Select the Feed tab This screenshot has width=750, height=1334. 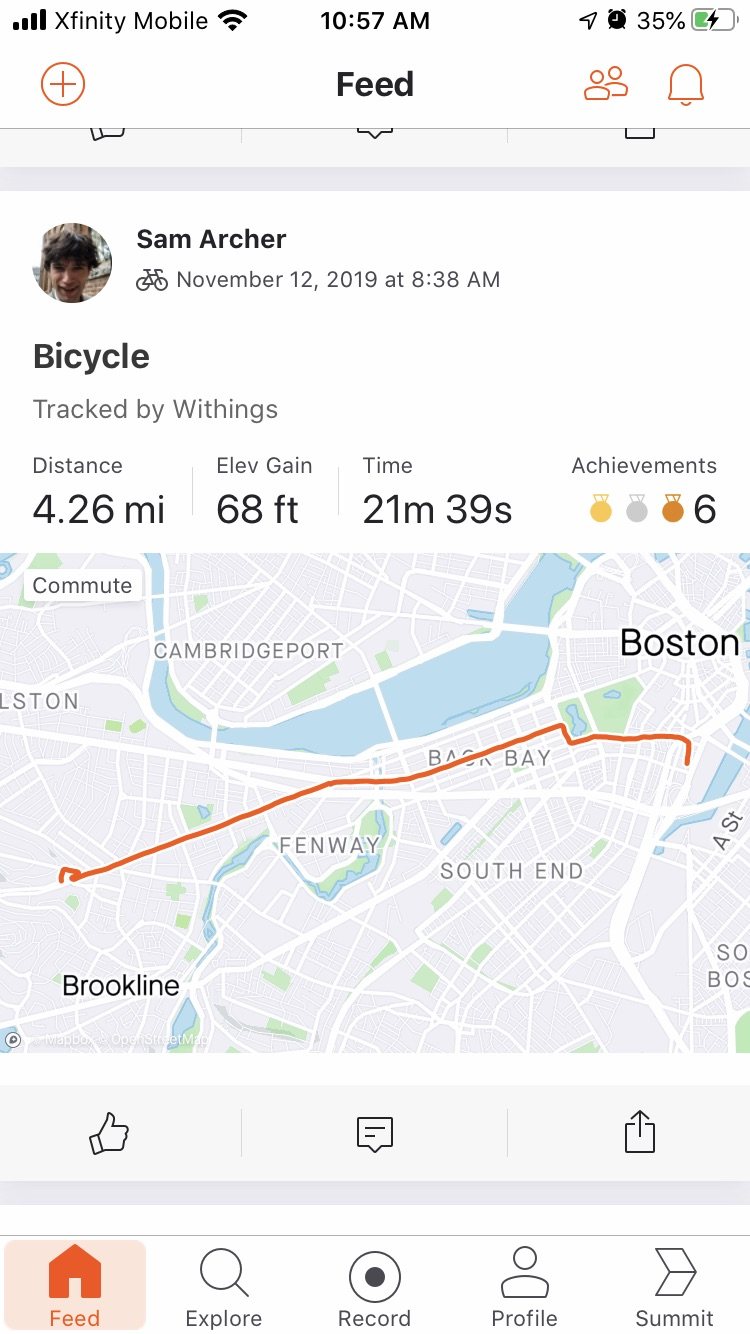[75, 1287]
